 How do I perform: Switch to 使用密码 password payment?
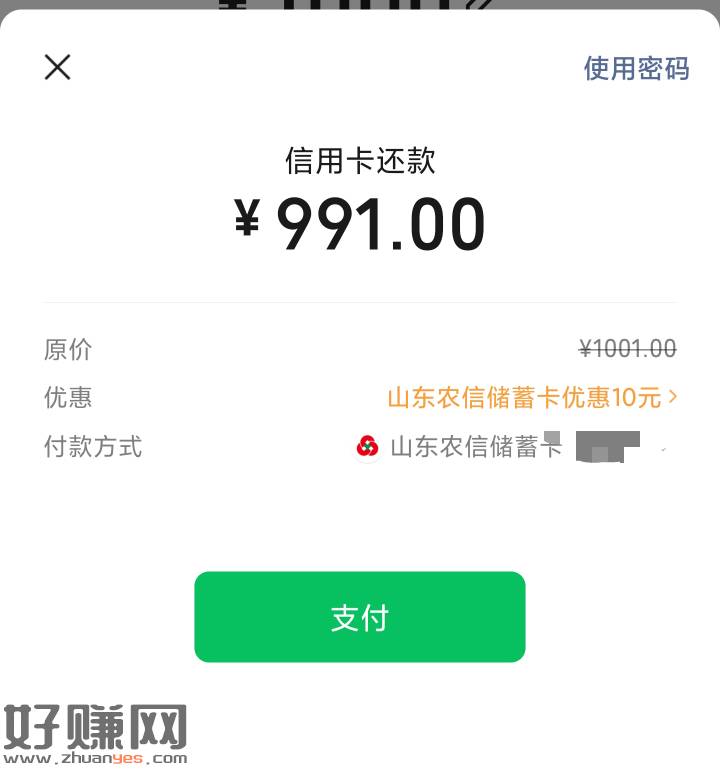636,68
